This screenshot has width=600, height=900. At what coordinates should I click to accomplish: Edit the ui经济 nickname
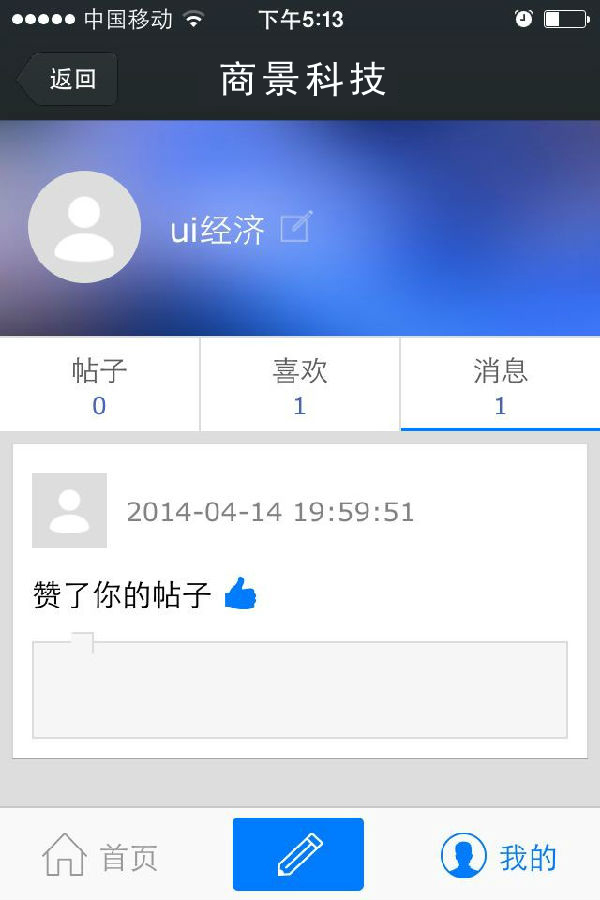point(296,228)
